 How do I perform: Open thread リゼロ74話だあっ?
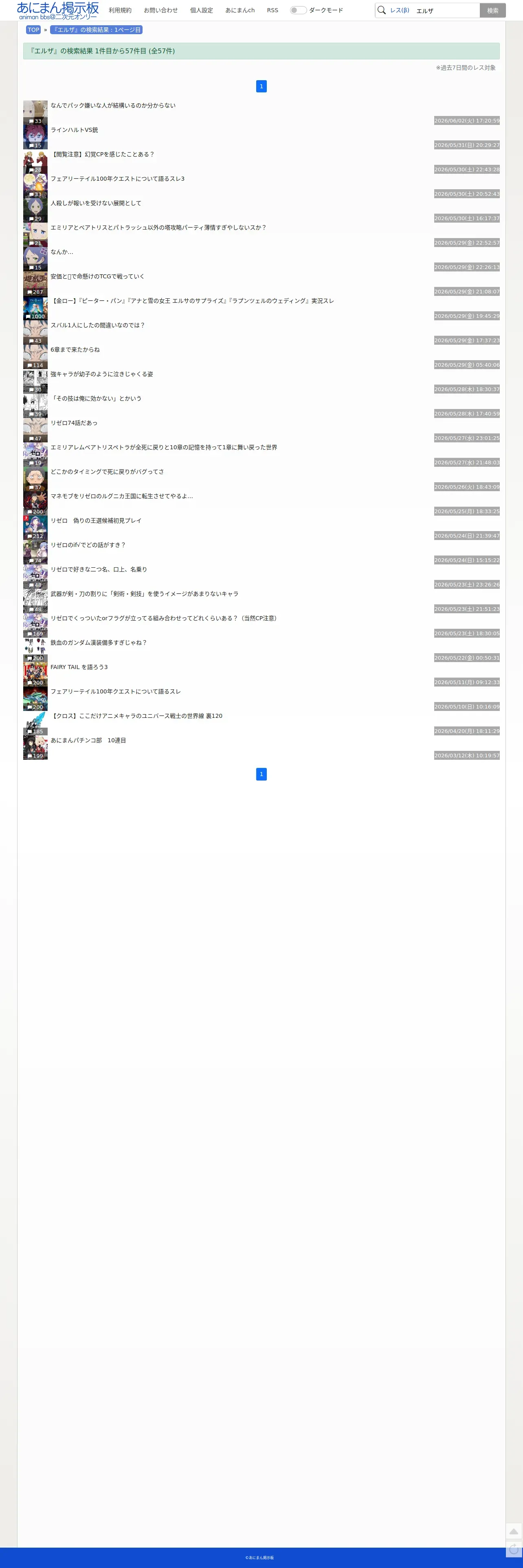tap(74, 423)
